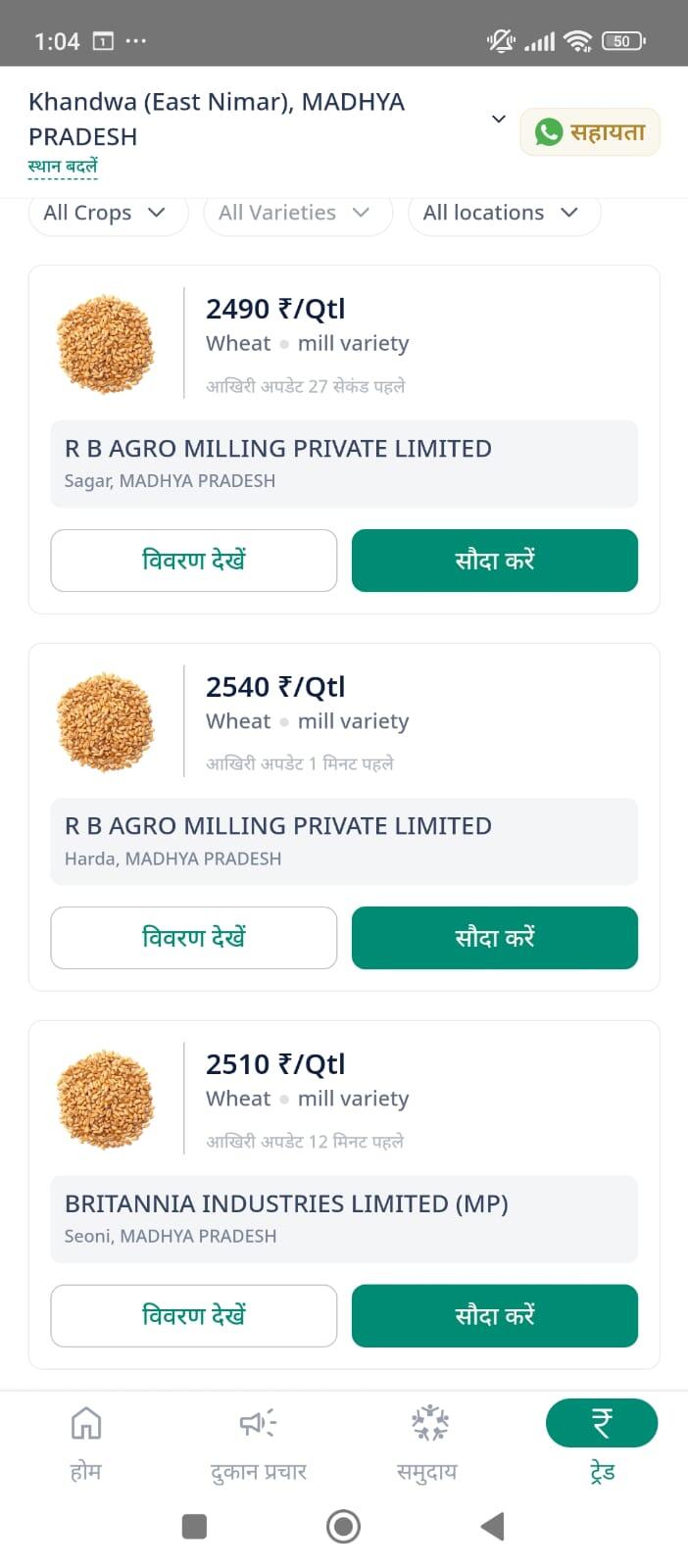Go to the समुदाय tab
This screenshot has height=1568, width=688.
pos(428,1443)
